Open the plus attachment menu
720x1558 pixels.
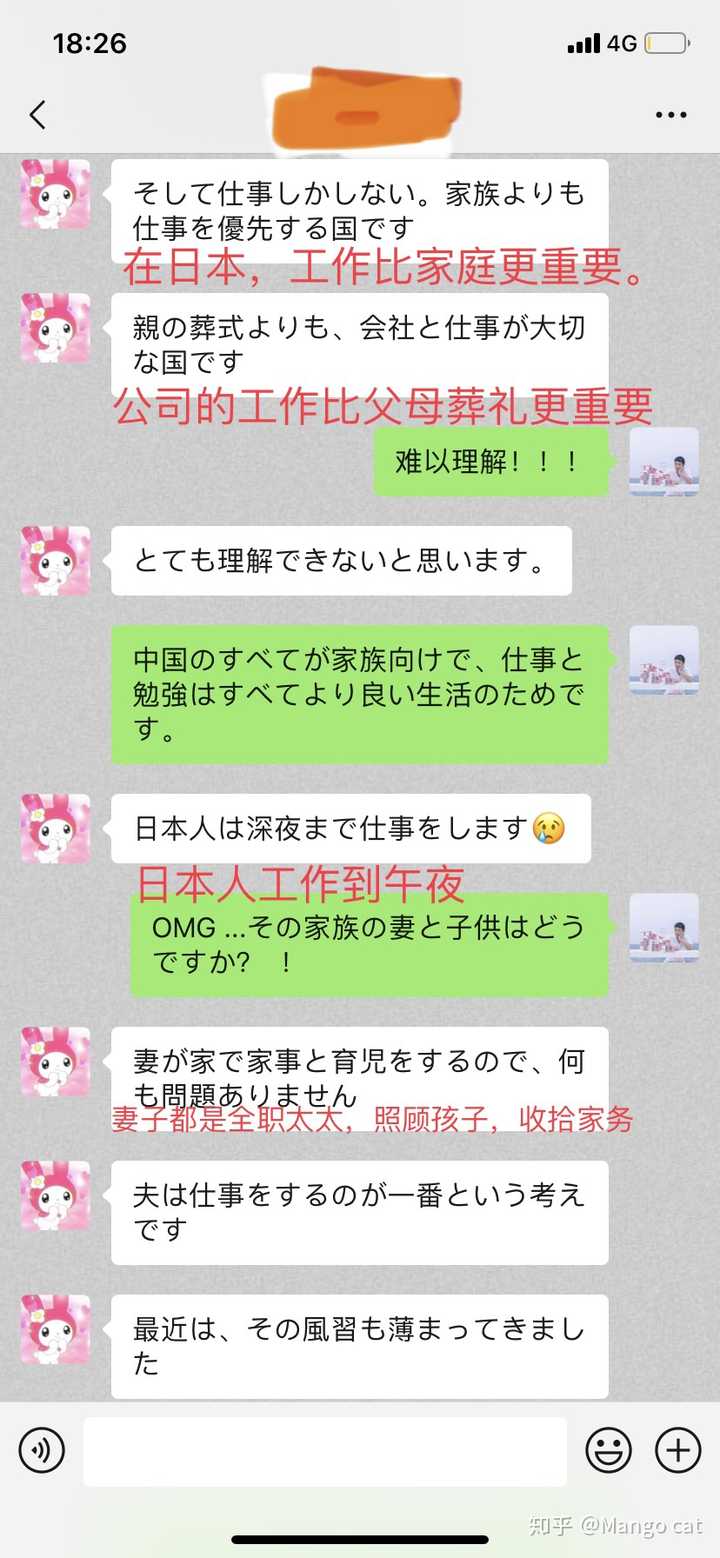[678, 1450]
